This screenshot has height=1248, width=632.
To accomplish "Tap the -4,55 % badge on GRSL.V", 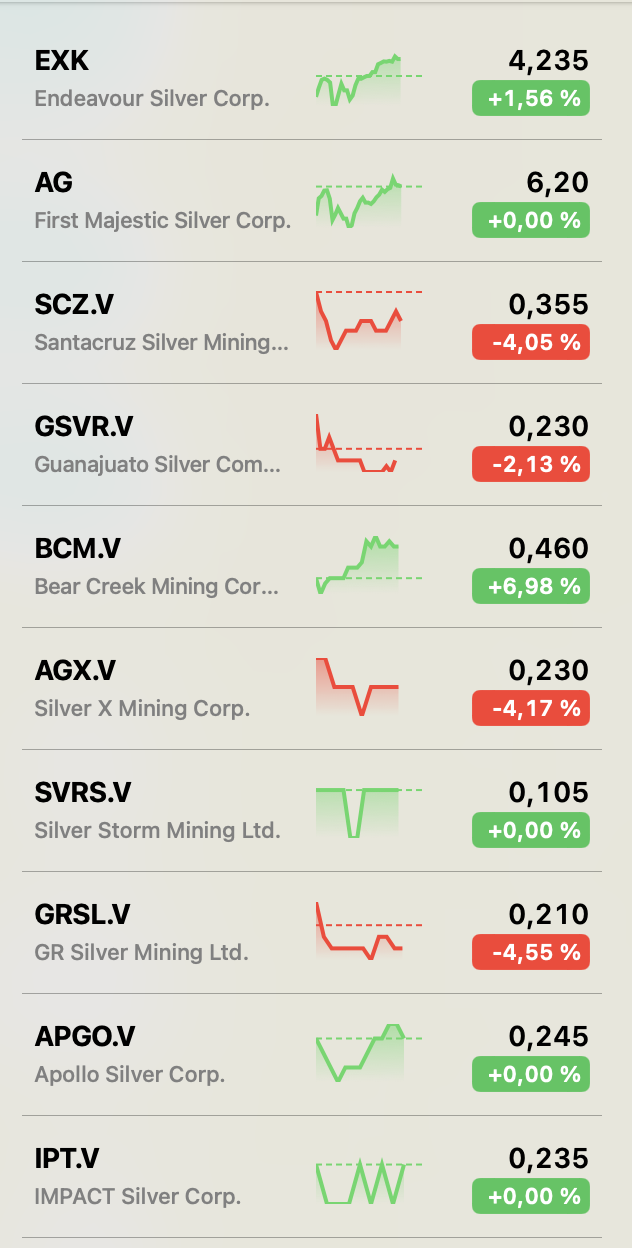I will pyautogui.click(x=530, y=952).
